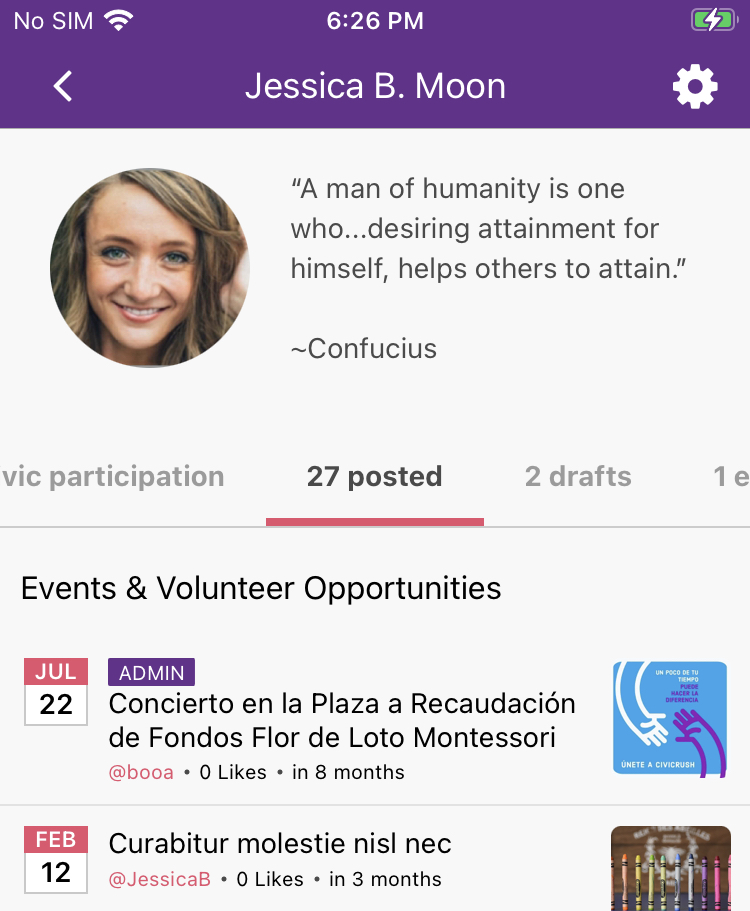This screenshot has width=750, height=911.
Task: Switch to the 2 drafts tab
Action: tap(578, 477)
